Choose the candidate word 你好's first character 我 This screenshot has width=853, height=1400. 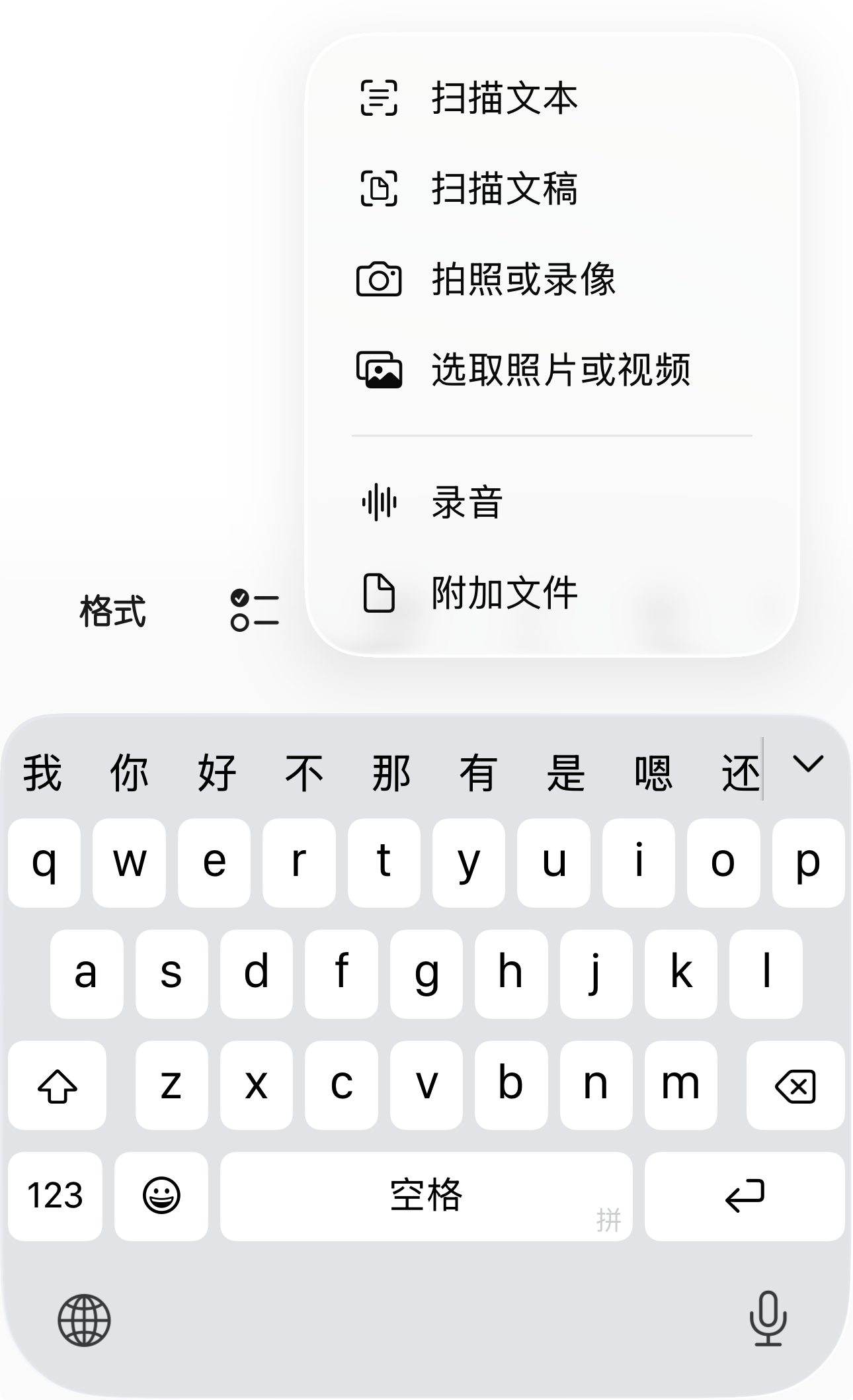tap(42, 772)
